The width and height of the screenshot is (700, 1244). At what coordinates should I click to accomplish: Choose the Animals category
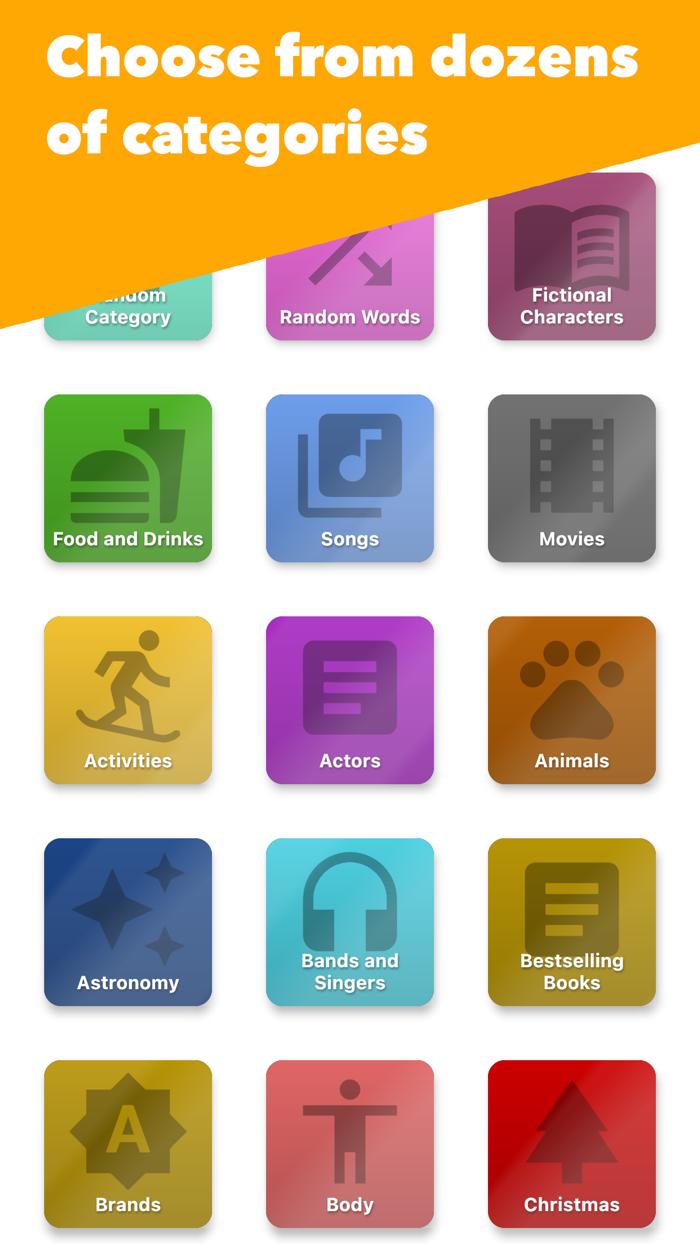572,700
